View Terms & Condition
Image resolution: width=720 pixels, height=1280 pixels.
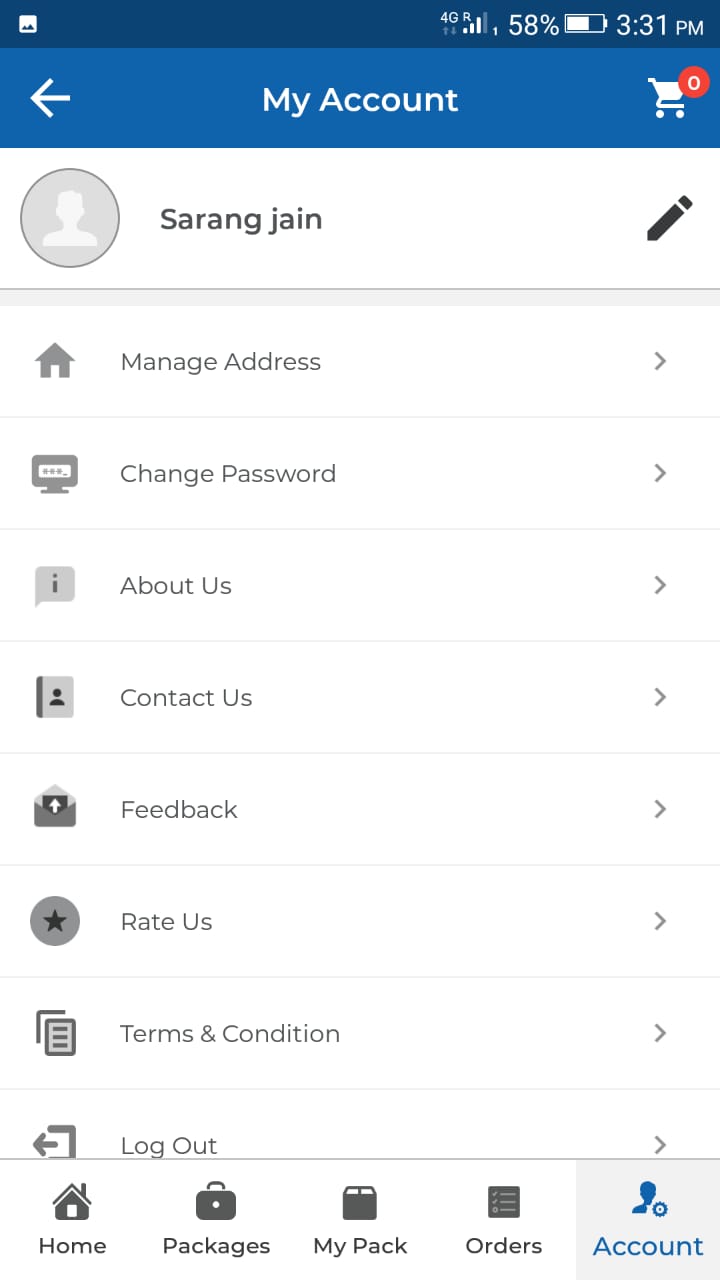[360, 1033]
